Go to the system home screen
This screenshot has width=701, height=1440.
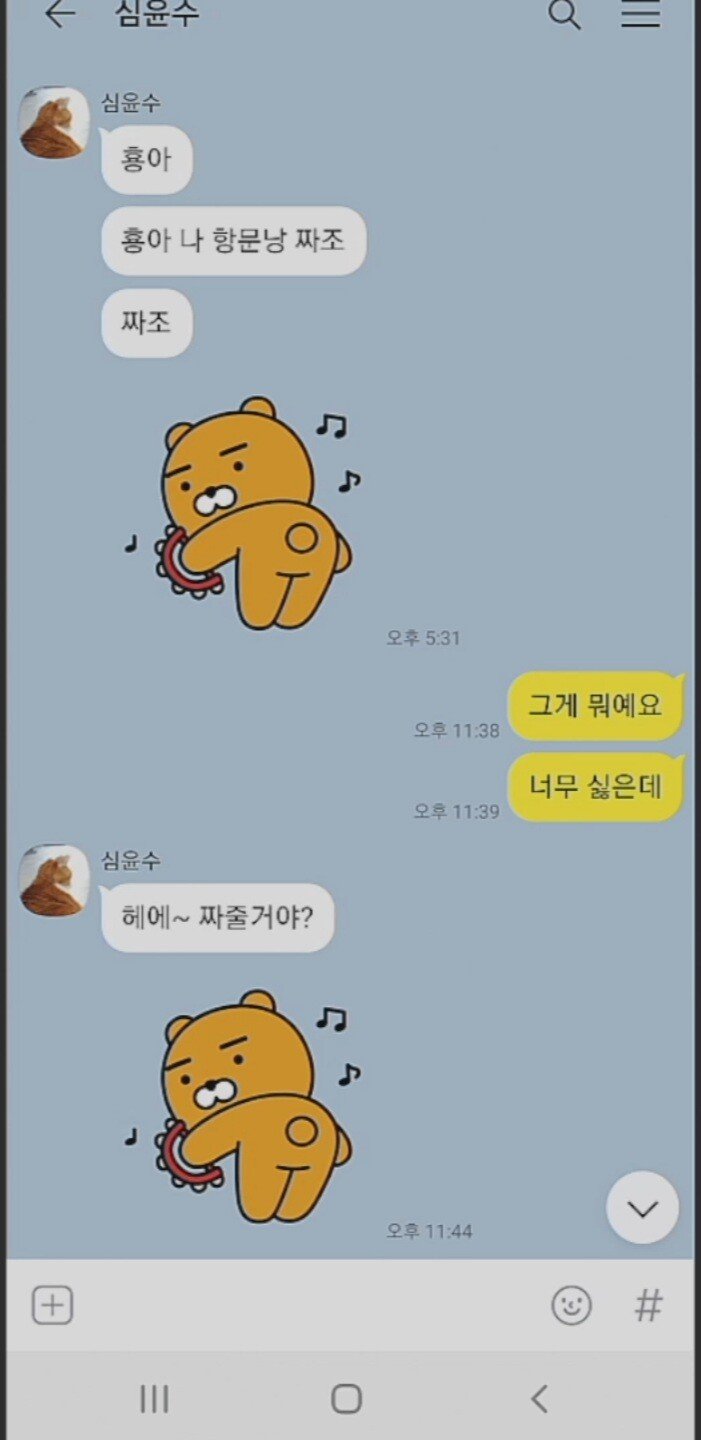(346, 1399)
